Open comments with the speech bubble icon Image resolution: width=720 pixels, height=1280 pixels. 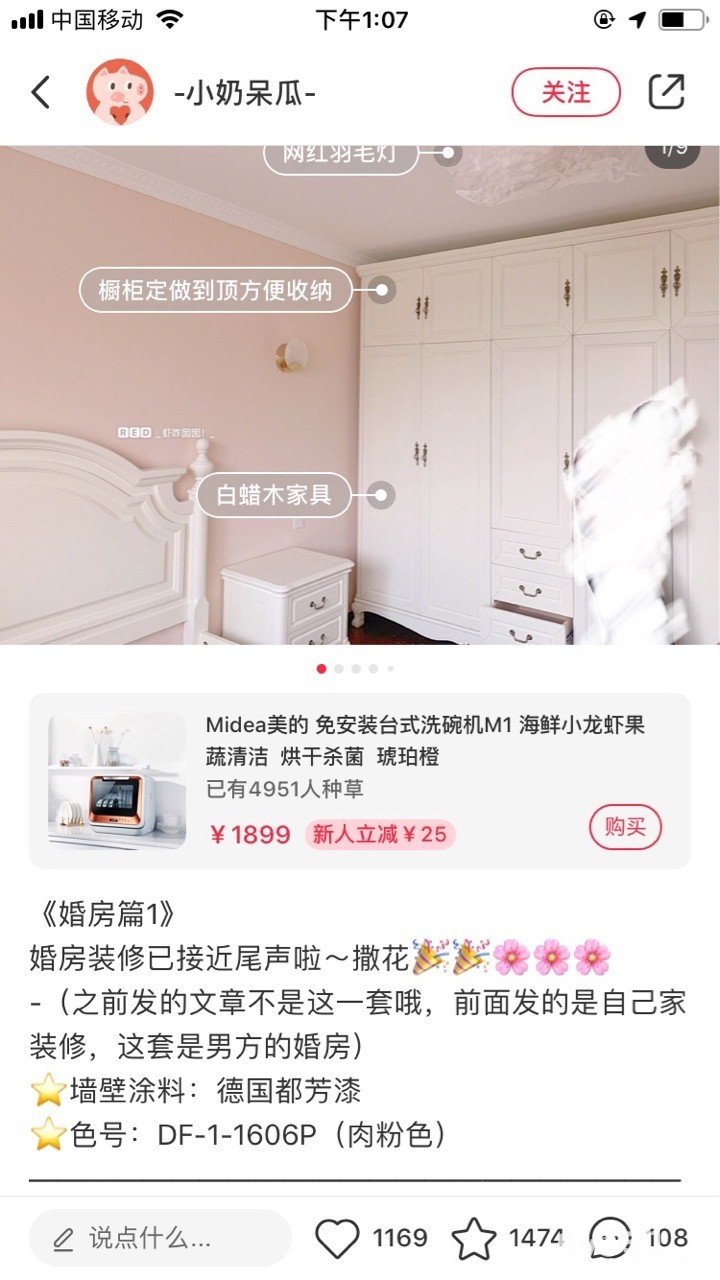coord(610,1238)
